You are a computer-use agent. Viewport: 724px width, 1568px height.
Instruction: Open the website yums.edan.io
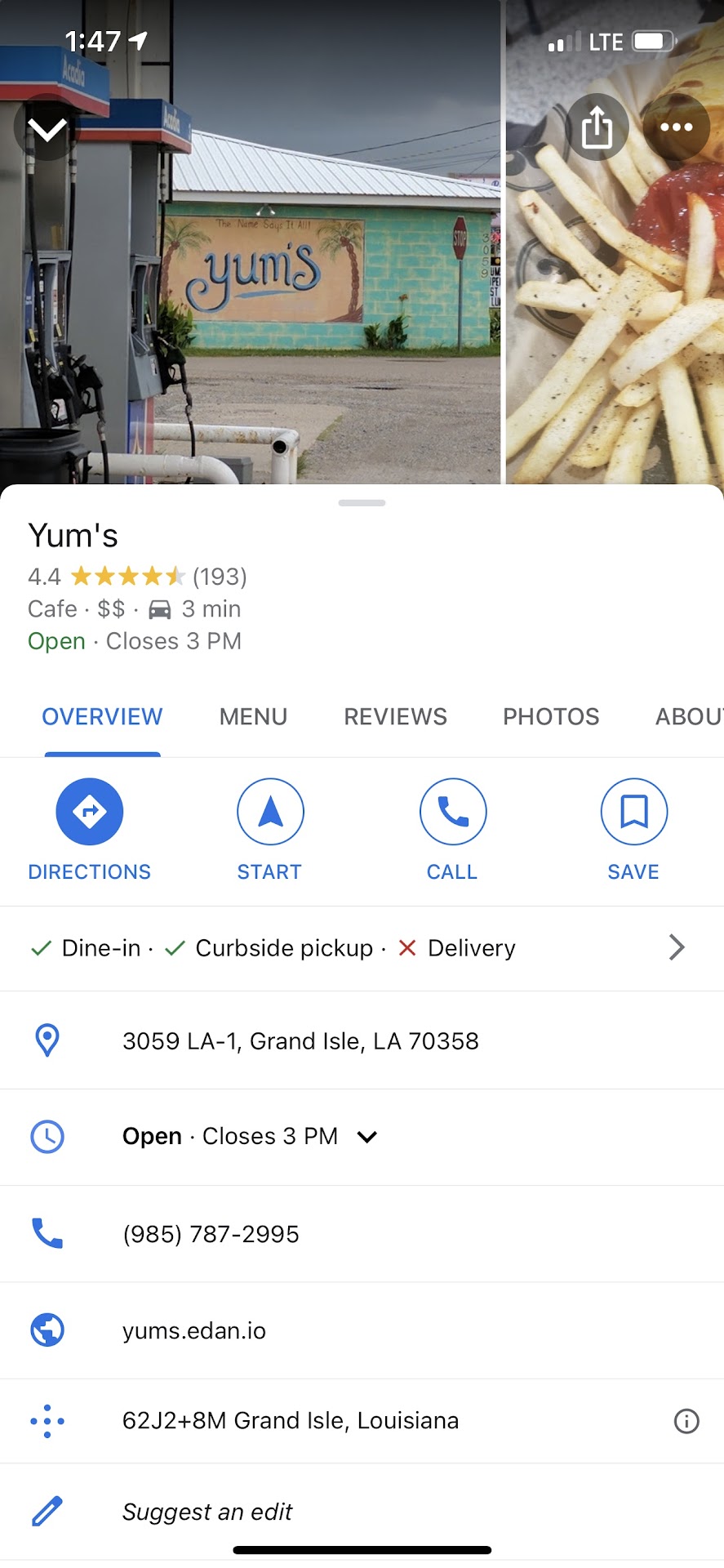(x=194, y=1331)
